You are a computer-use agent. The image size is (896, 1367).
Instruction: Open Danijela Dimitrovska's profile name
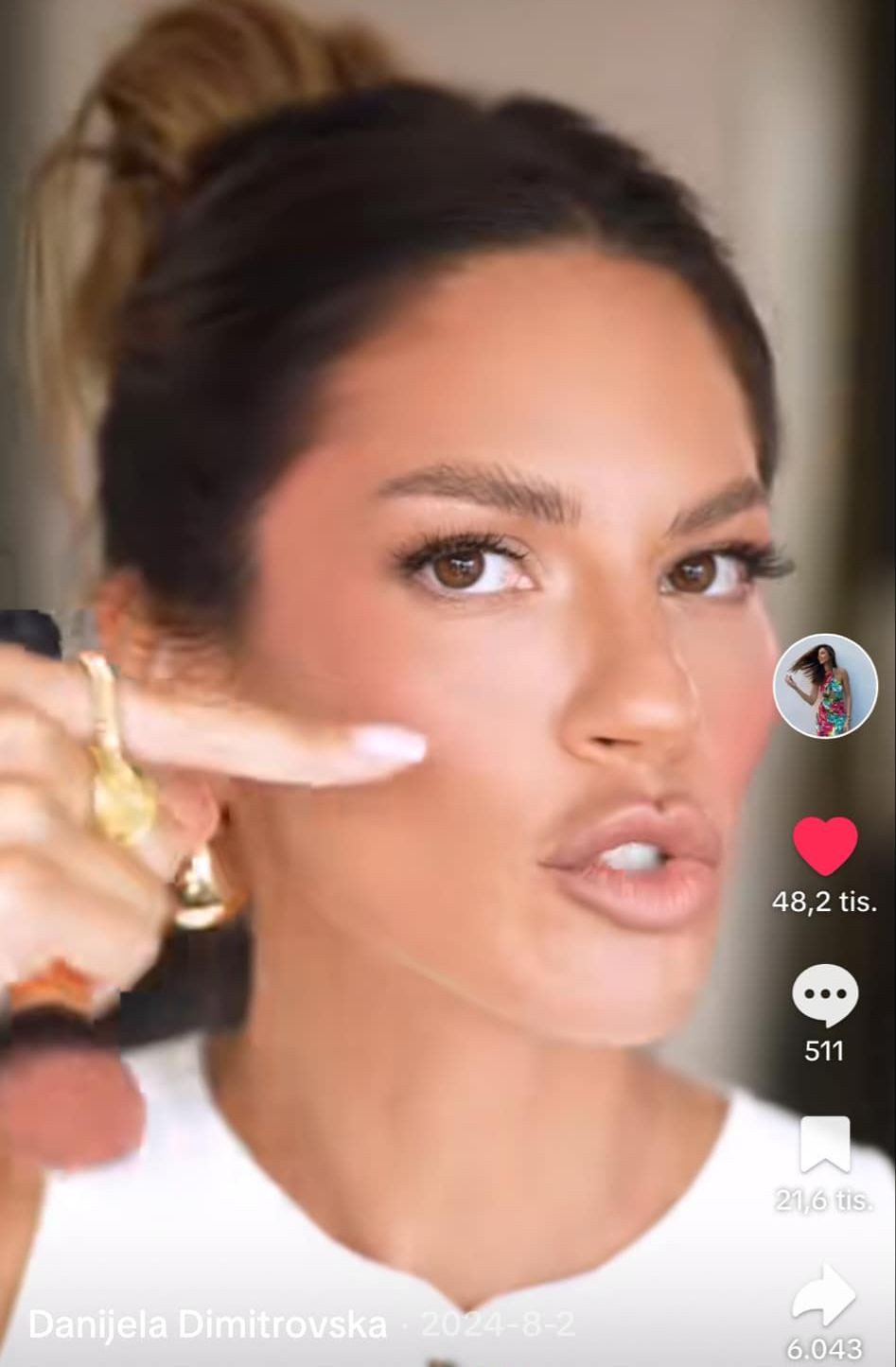click(x=207, y=1324)
